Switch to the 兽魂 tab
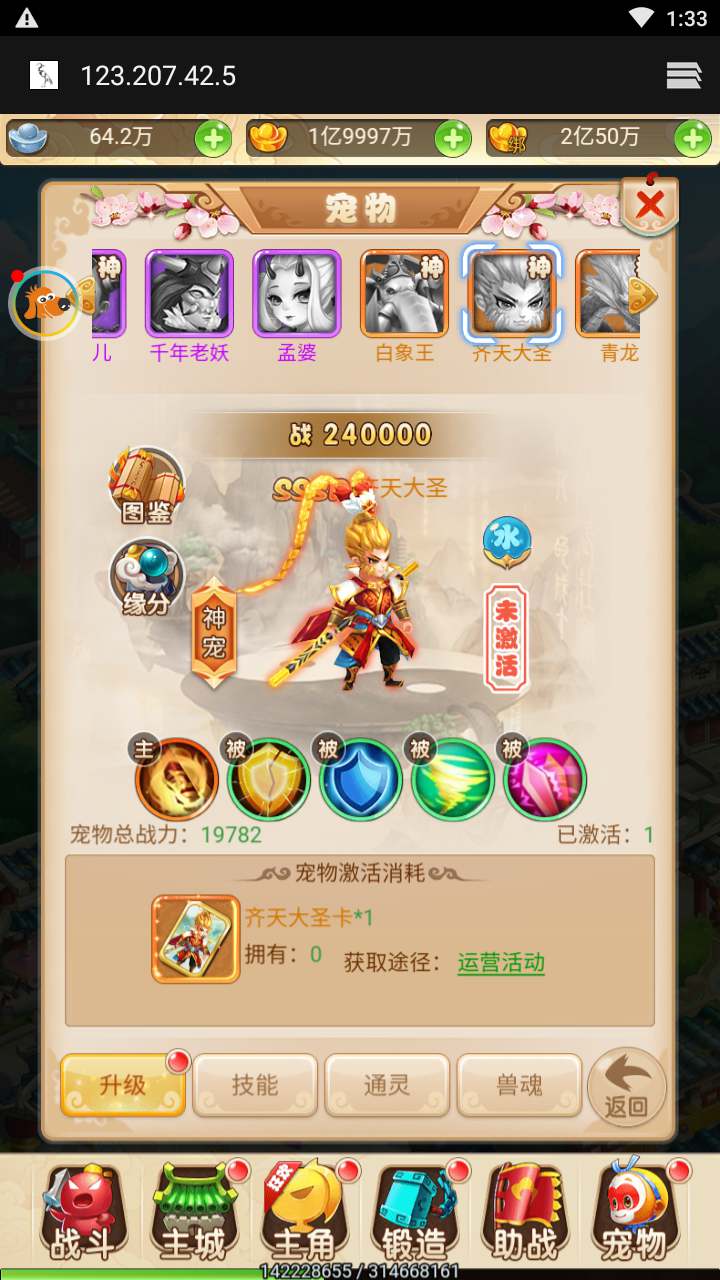The width and height of the screenshot is (720, 1280). [519, 1085]
